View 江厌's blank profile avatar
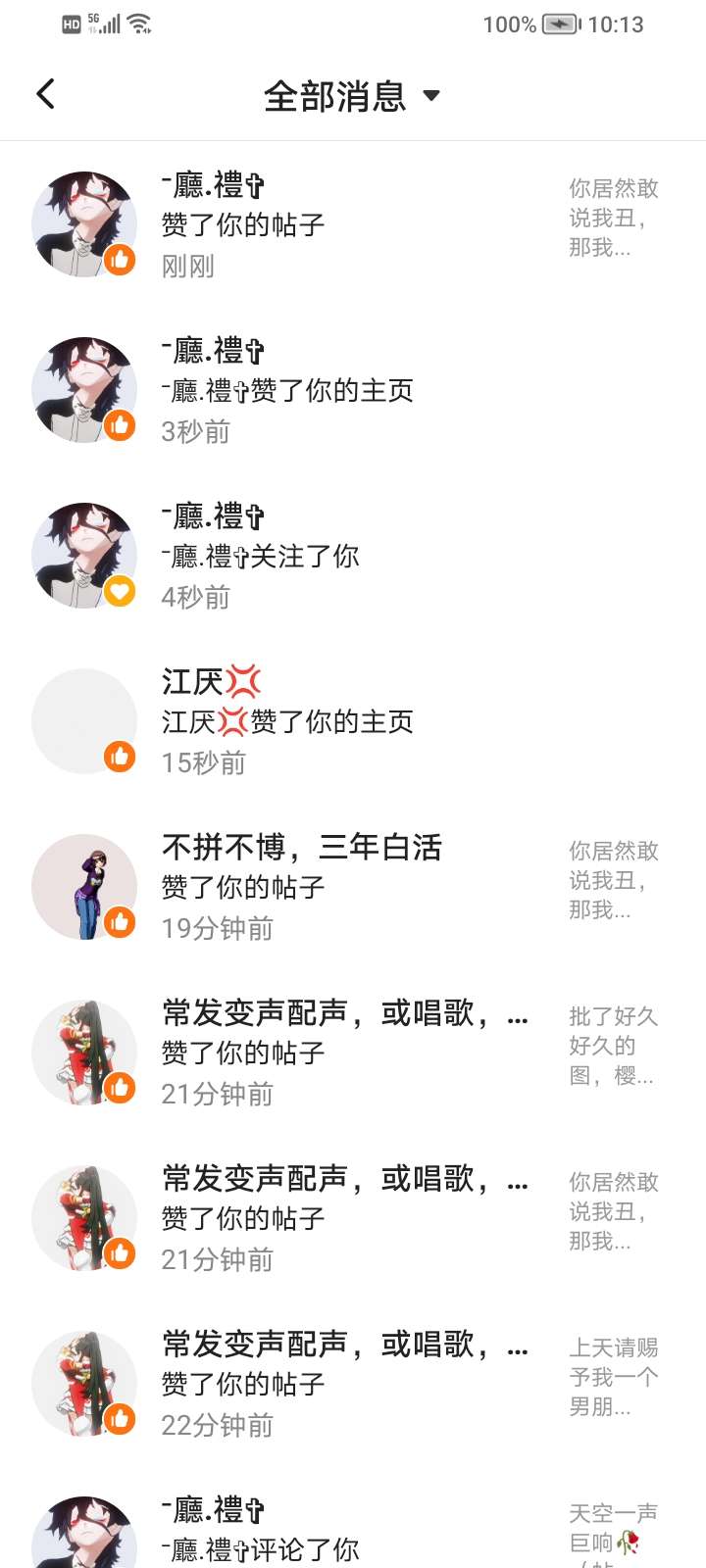The width and height of the screenshot is (706, 1568). (84, 721)
